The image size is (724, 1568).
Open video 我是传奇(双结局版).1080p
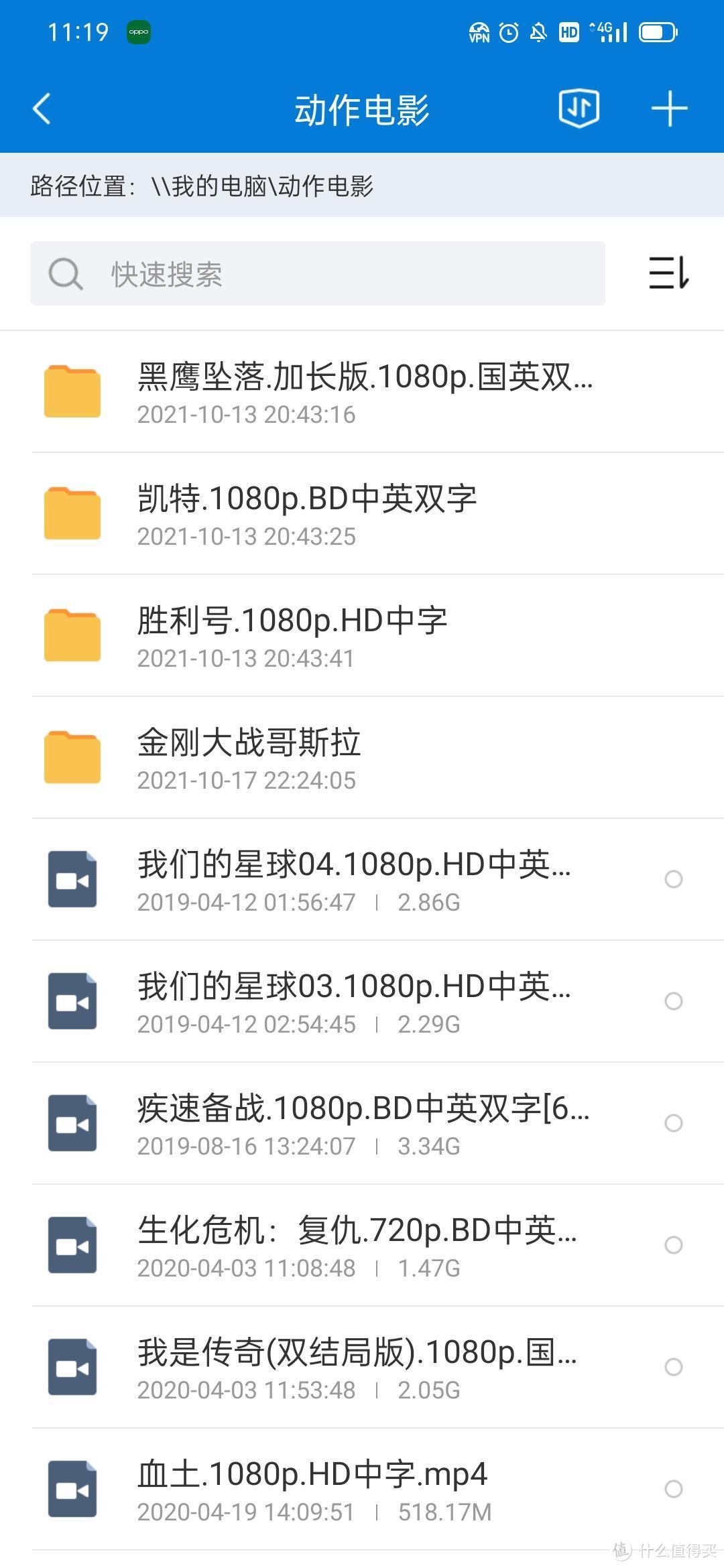(x=357, y=1367)
